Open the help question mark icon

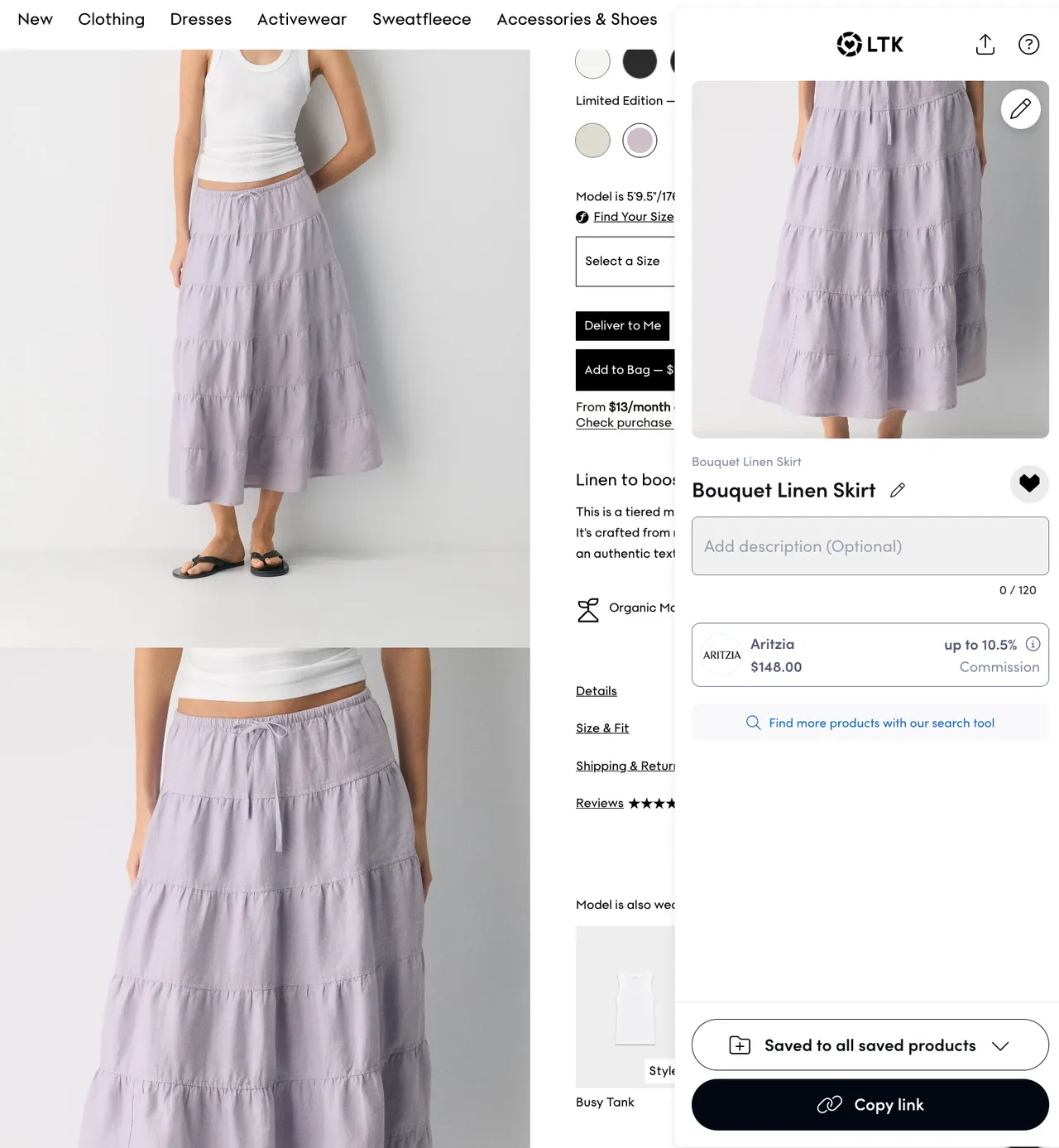point(1028,45)
